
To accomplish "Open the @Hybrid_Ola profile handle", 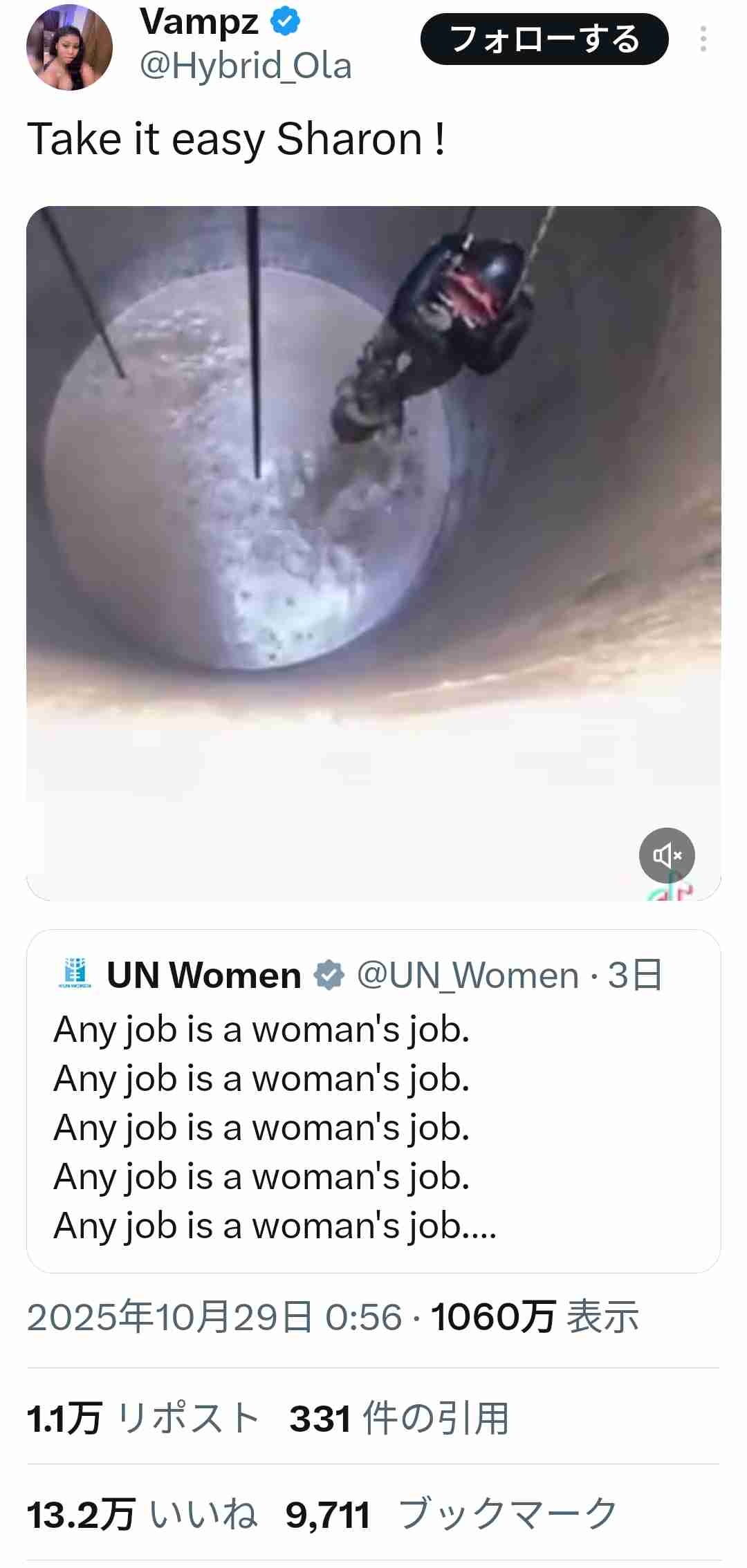I will pos(246,66).
